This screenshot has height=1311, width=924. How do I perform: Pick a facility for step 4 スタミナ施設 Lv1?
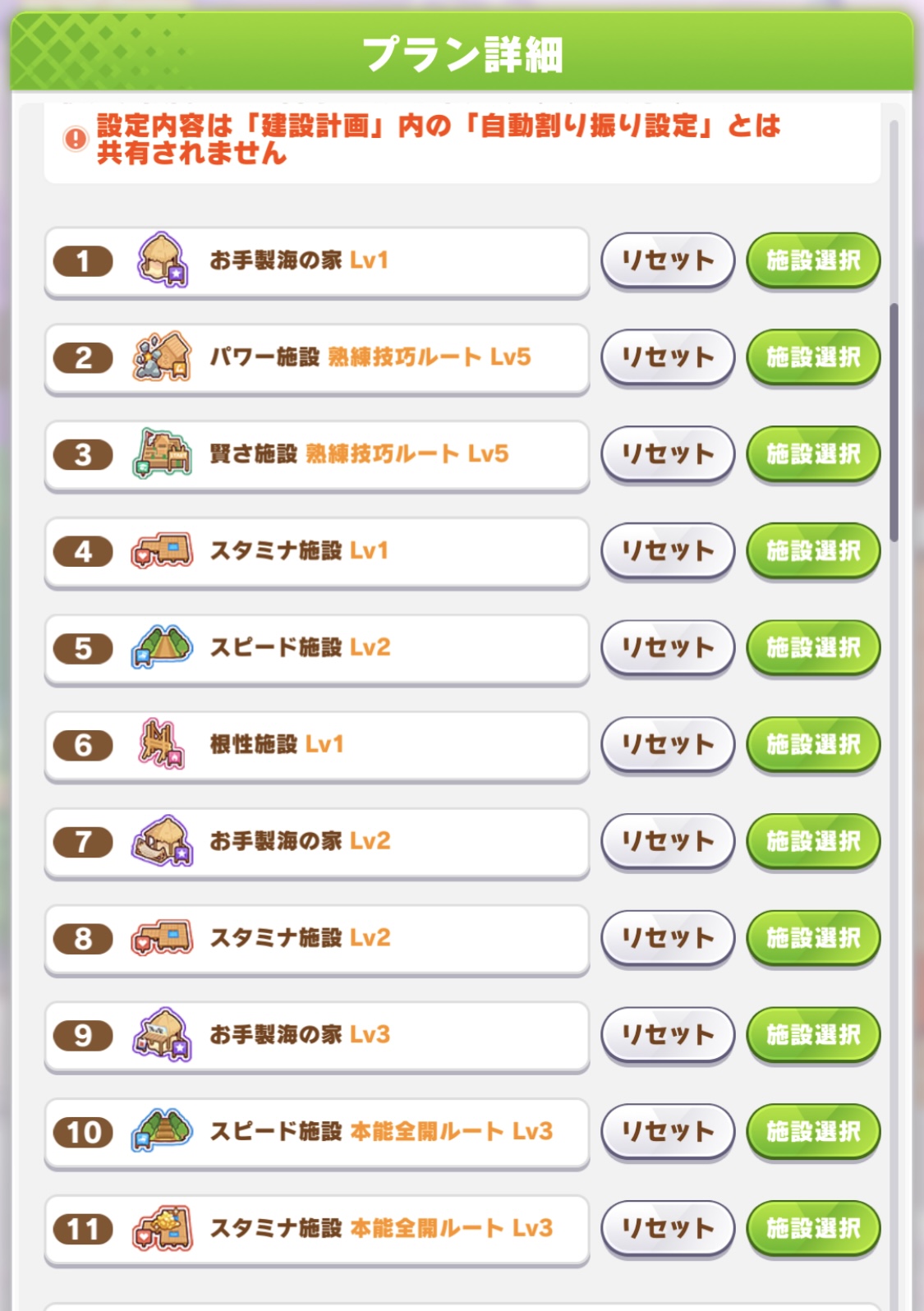pos(813,550)
